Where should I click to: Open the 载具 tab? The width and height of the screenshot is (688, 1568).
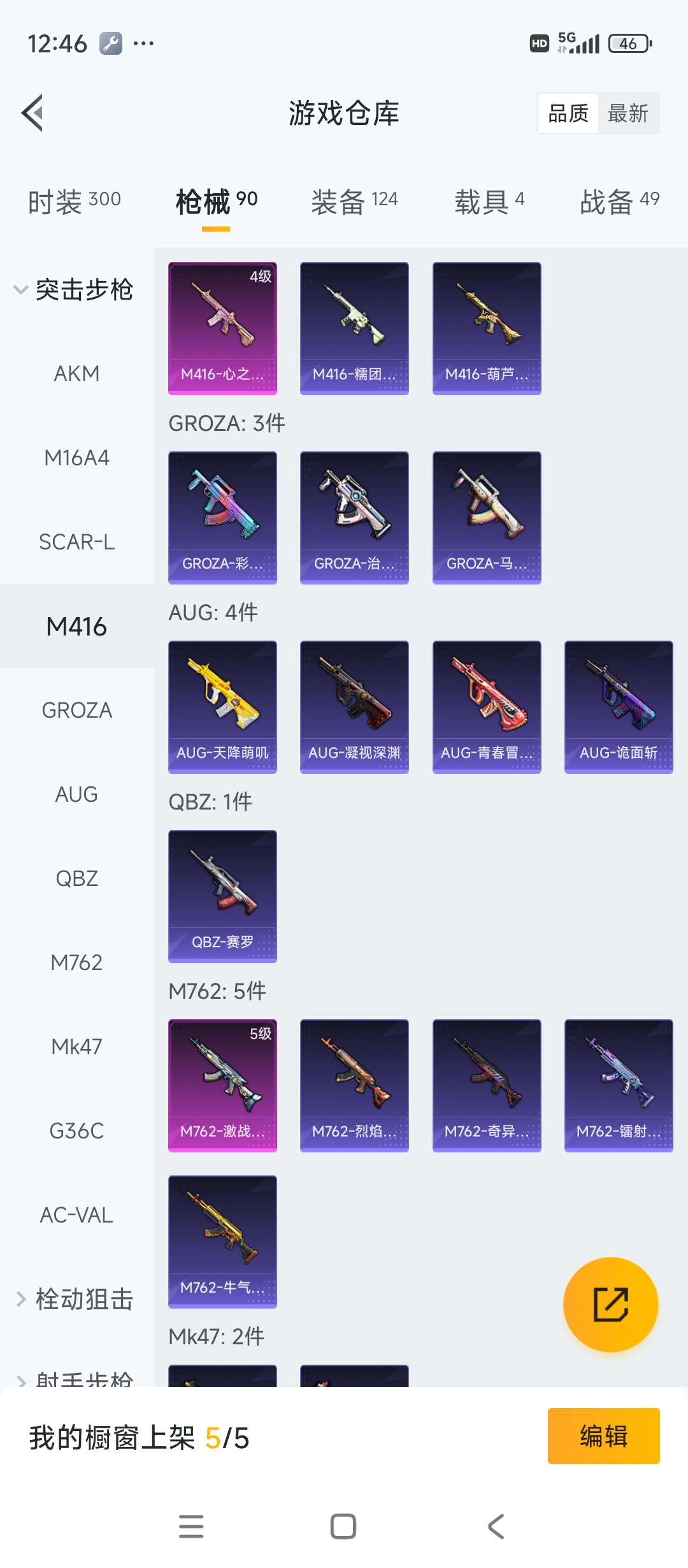pyautogui.click(x=489, y=201)
